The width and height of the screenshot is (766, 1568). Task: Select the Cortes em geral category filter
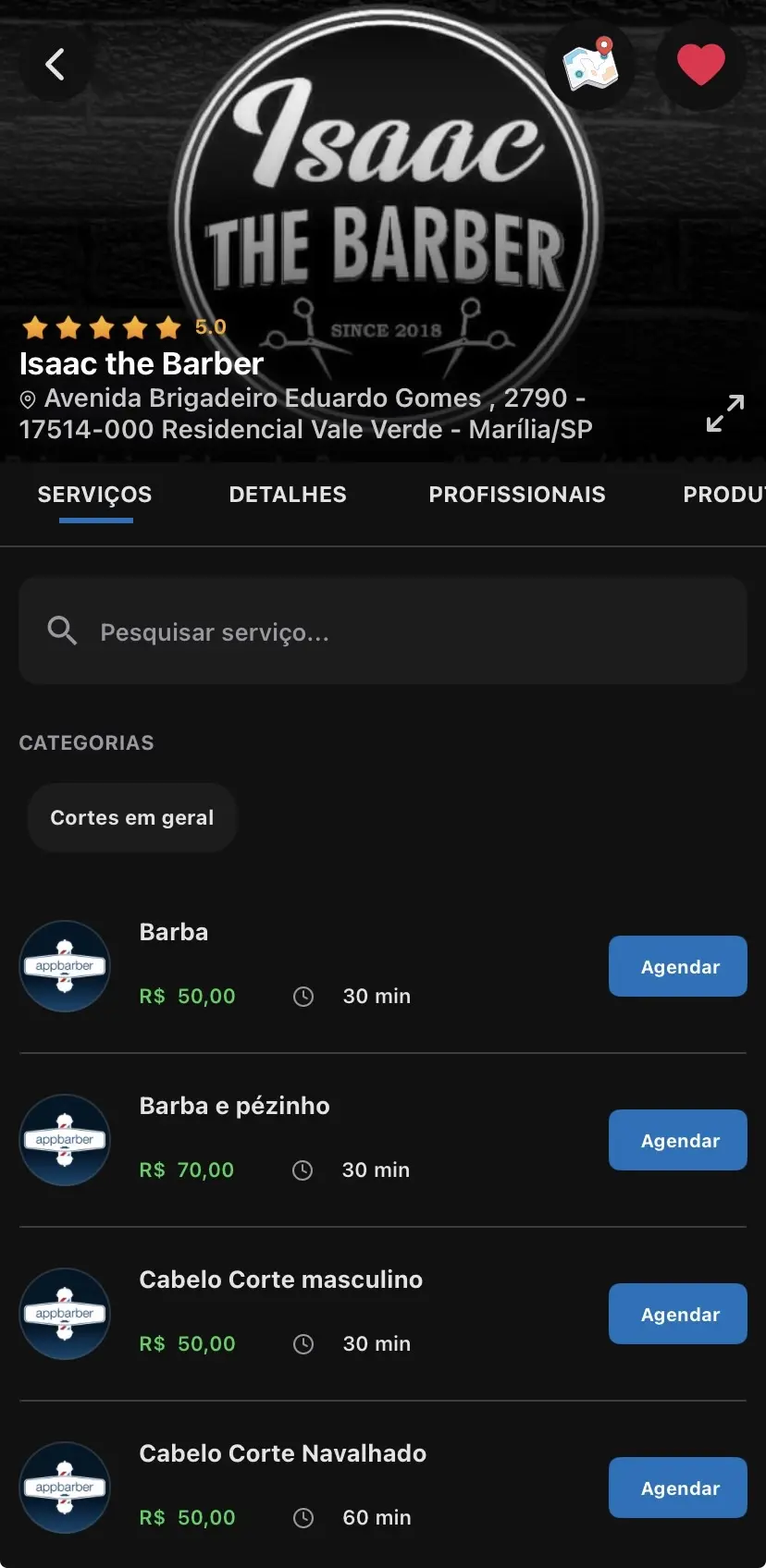(x=131, y=816)
